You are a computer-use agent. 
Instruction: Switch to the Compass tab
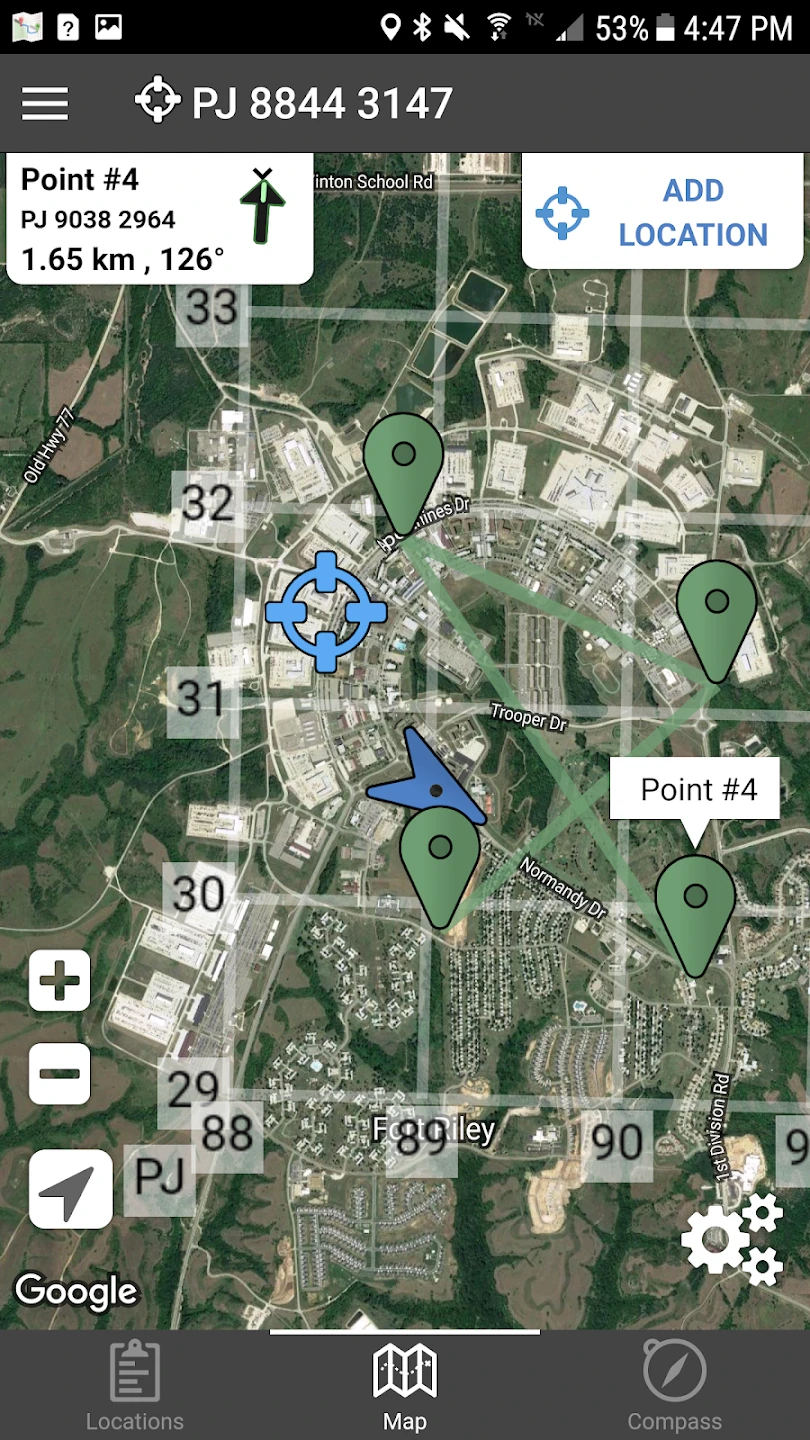[675, 1386]
